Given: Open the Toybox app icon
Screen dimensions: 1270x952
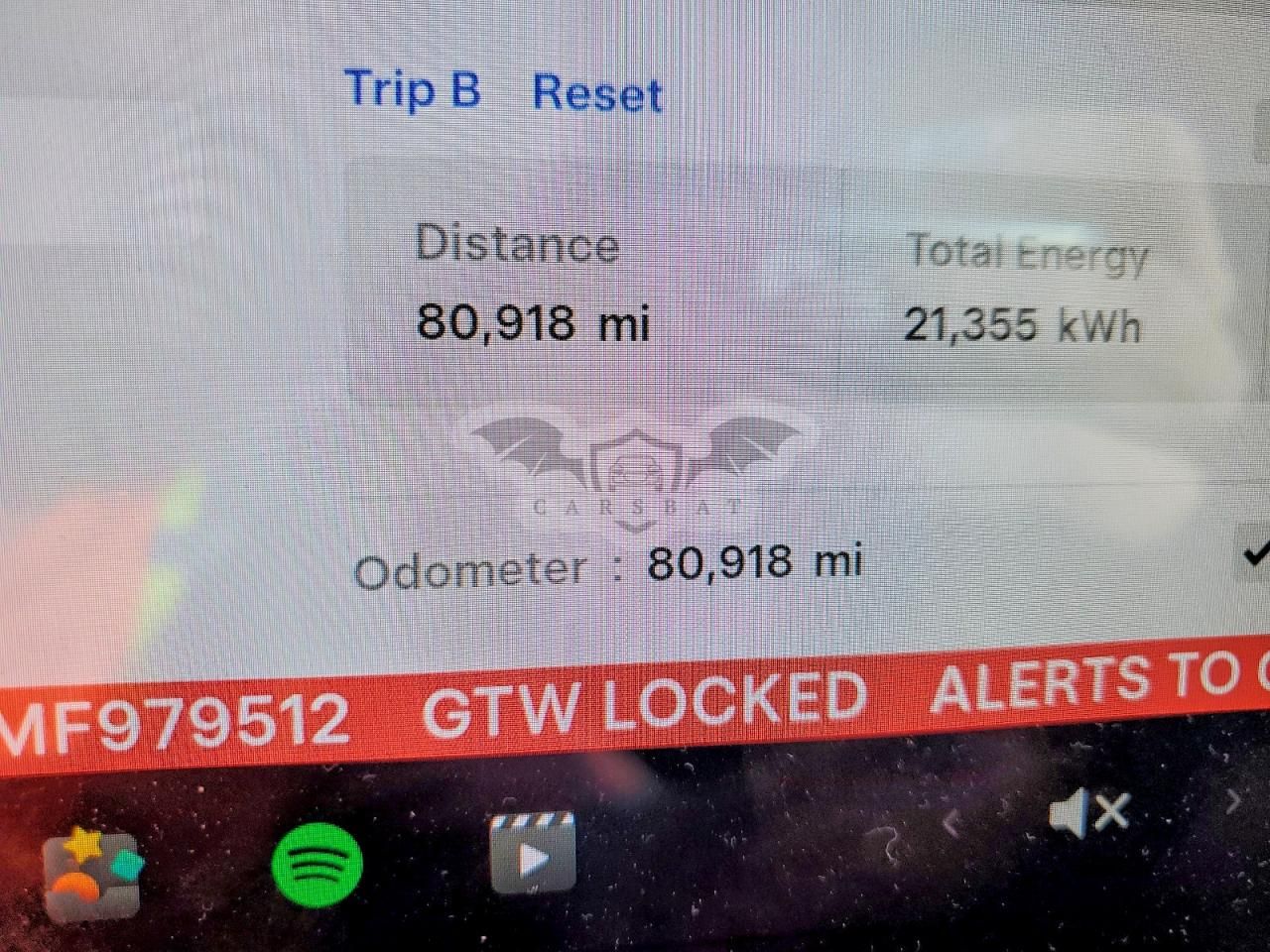Looking at the screenshot, I should 93,876.
